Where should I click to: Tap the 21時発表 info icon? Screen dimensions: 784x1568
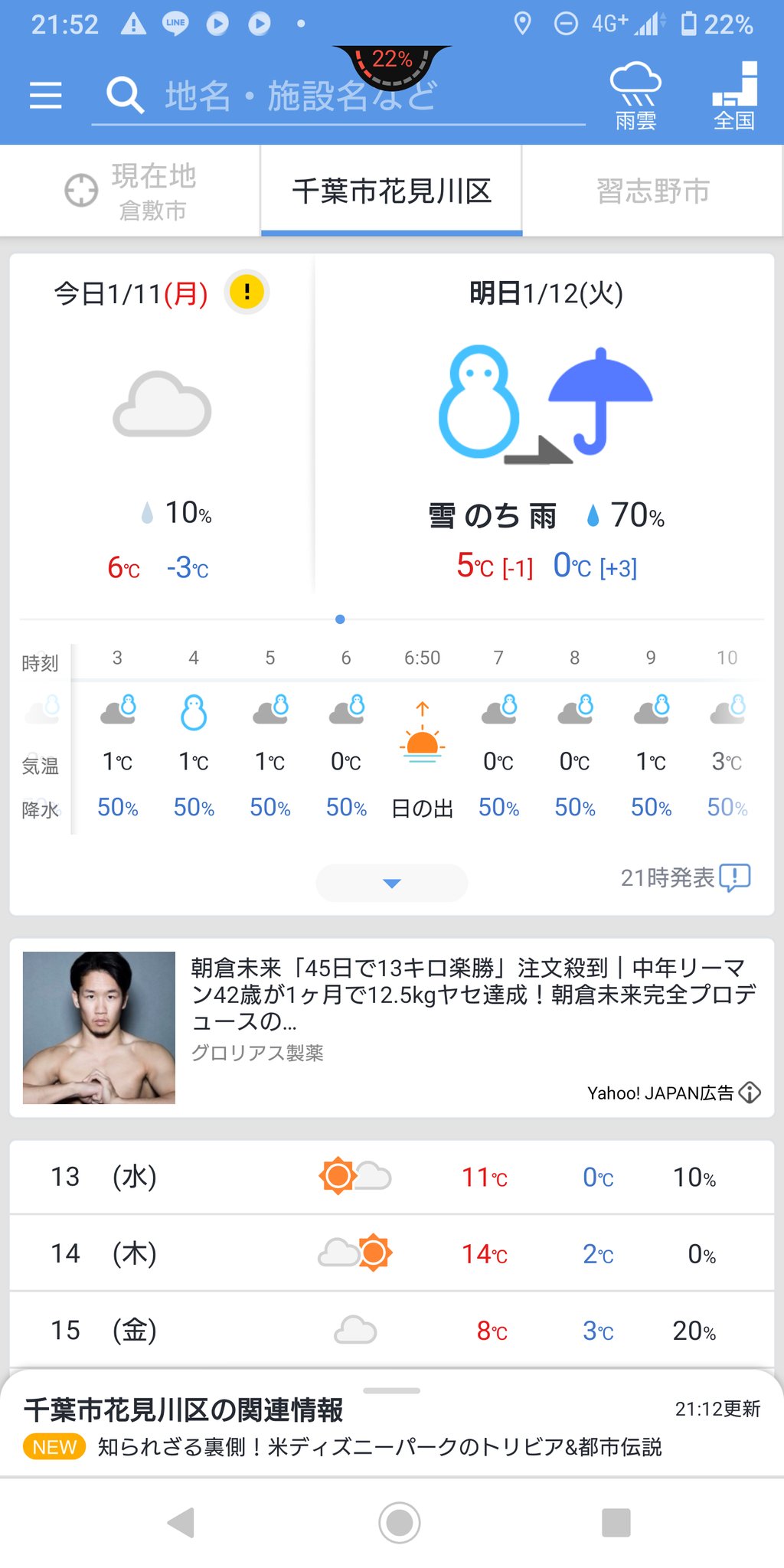tap(735, 877)
